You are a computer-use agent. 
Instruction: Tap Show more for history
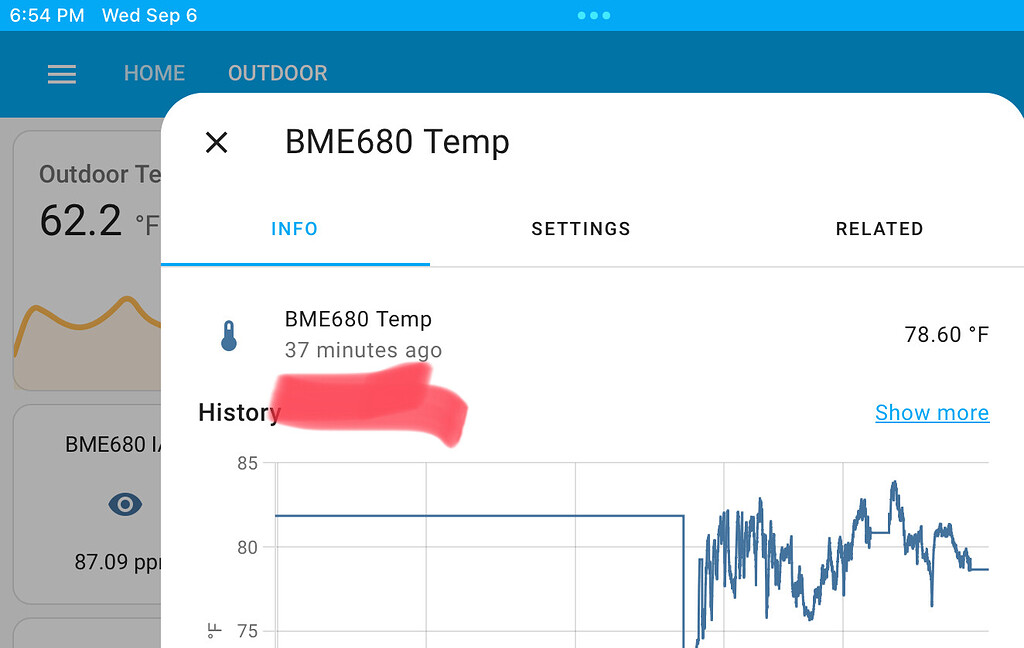point(931,413)
